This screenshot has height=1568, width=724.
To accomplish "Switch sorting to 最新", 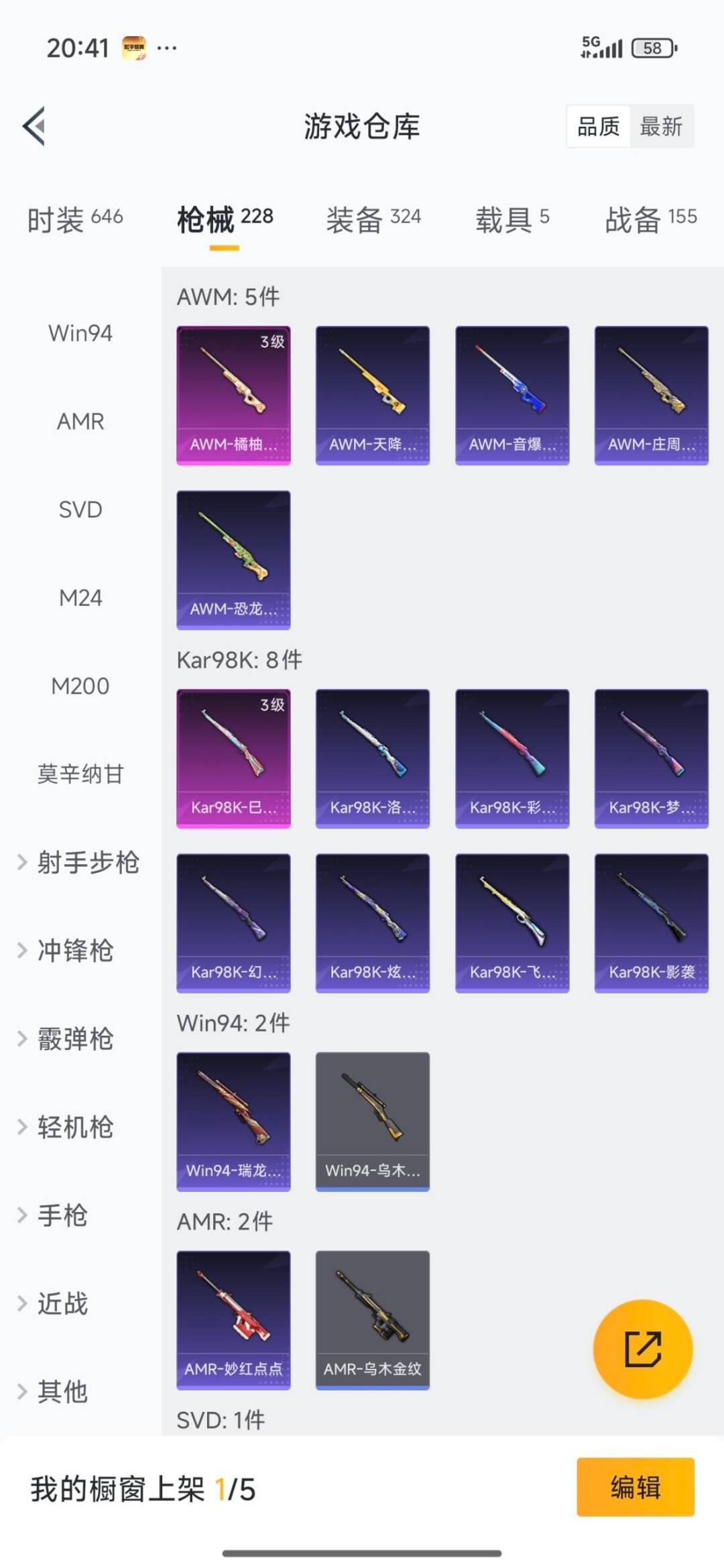I will 660,127.
